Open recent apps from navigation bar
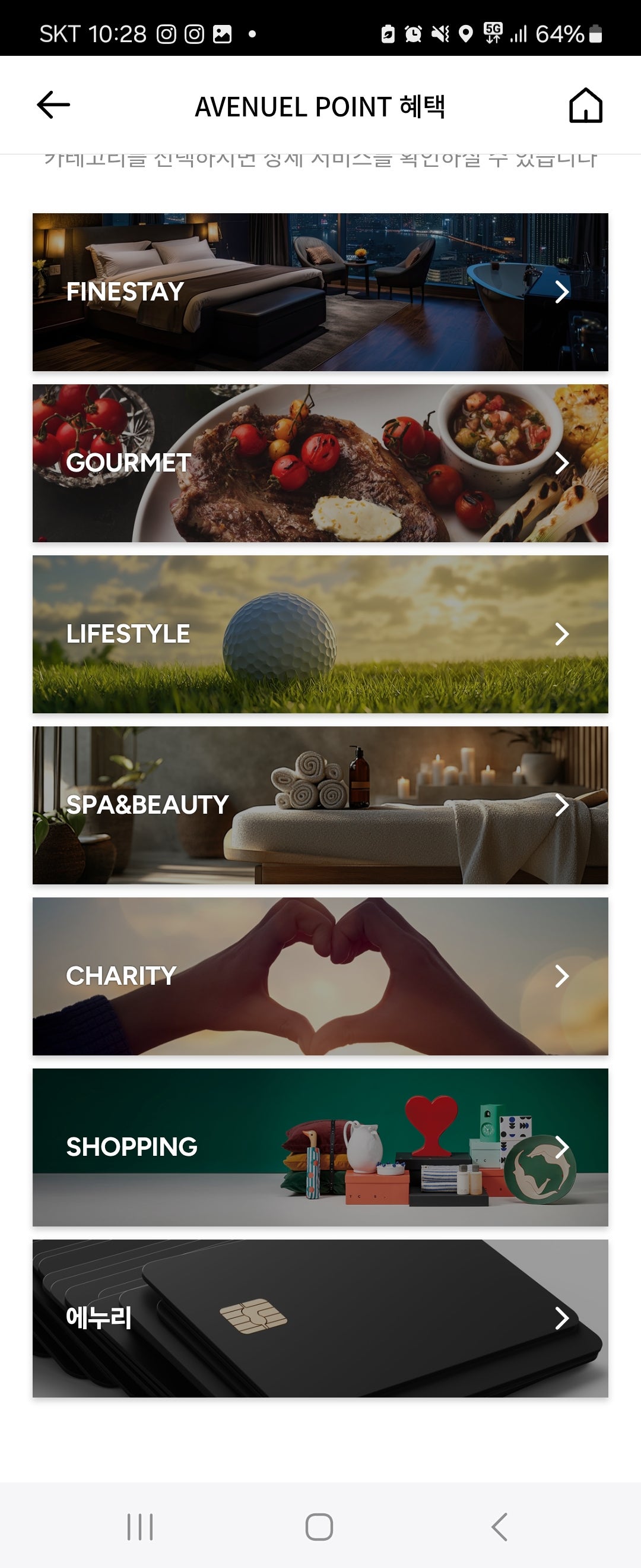Viewport: 641px width, 1568px height. click(x=140, y=1526)
